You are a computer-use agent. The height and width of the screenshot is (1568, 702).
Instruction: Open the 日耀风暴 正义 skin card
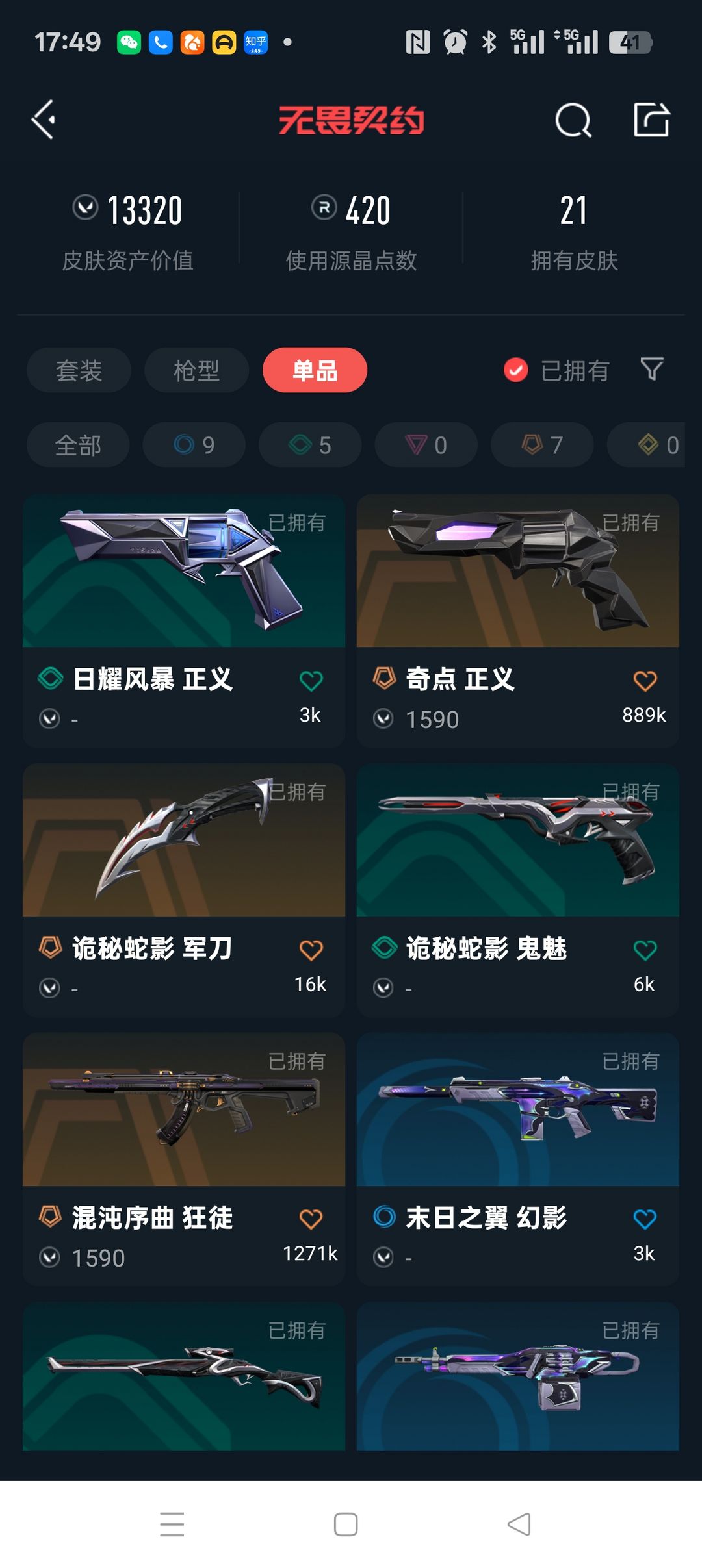(184, 621)
